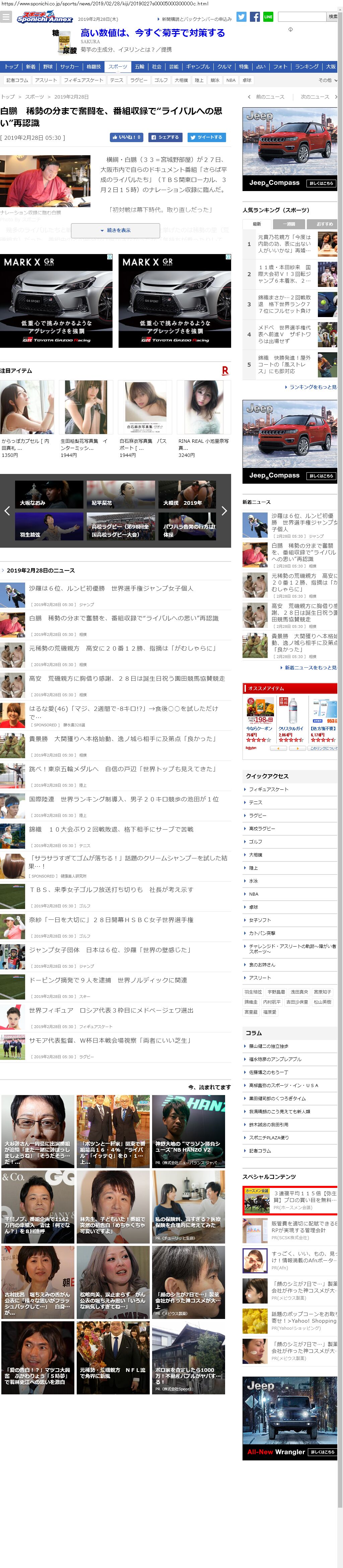This screenshot has height=1568, width=343.
Task: Go to テニス sub-category
Action: 117,80
